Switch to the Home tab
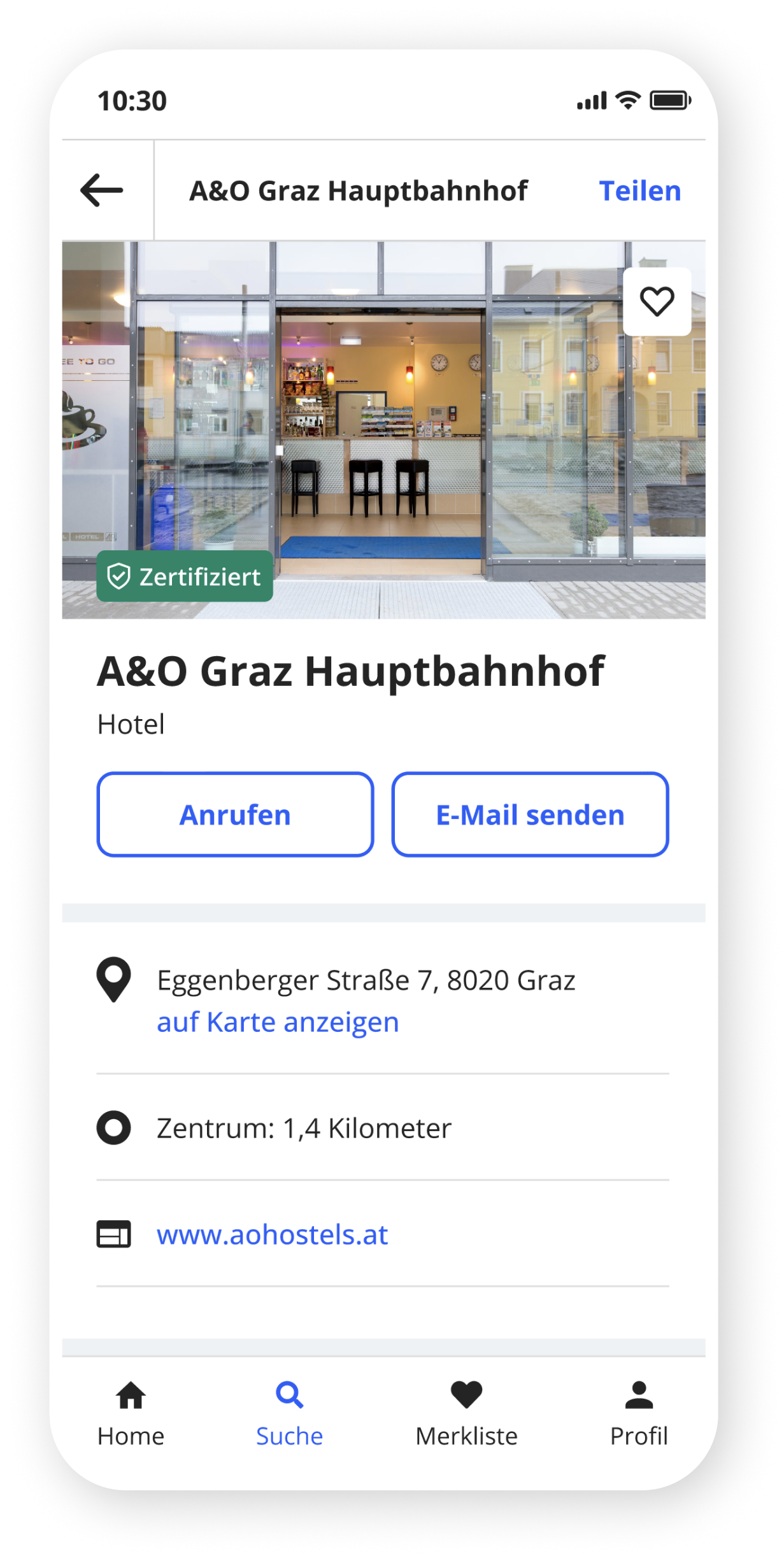 [131, 1409]
